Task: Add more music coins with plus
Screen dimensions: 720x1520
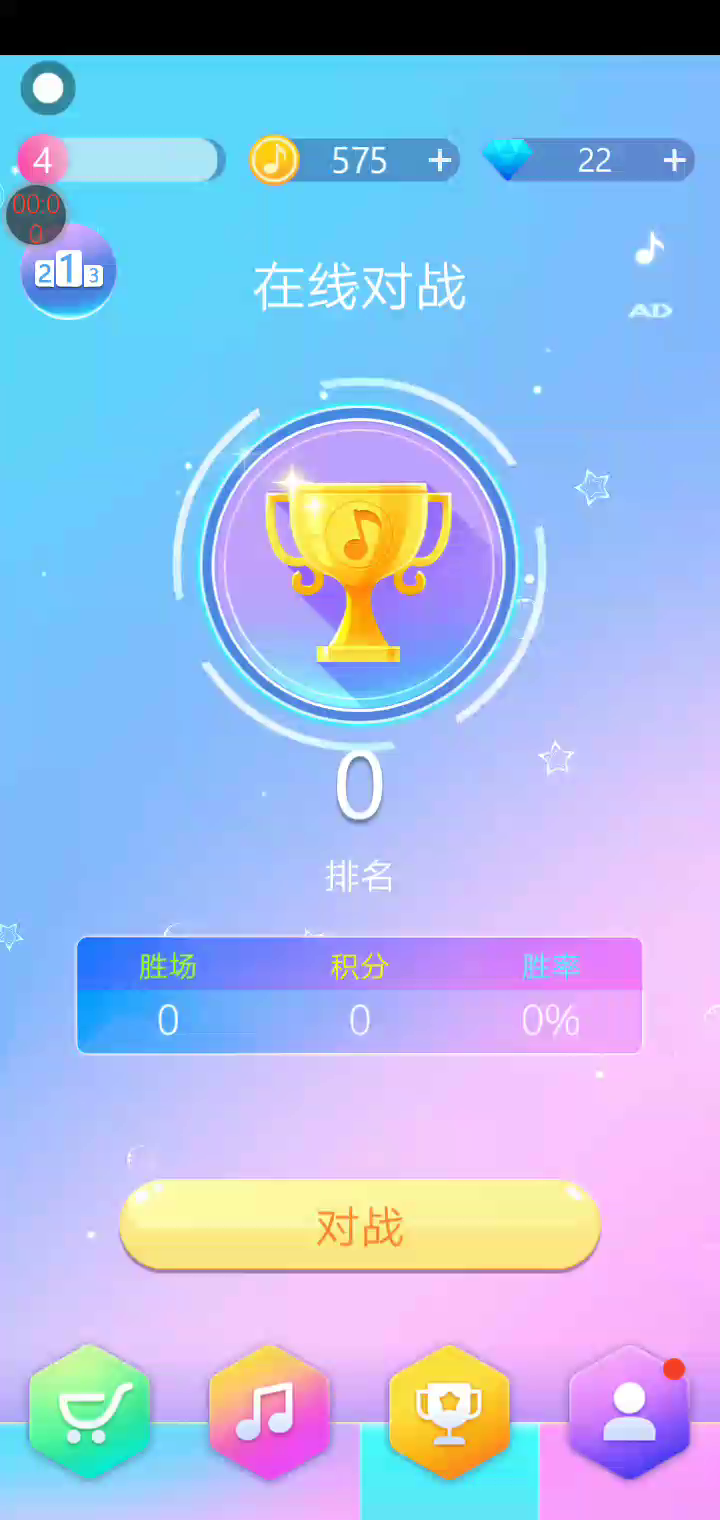Action: click(x=440, y=160)
